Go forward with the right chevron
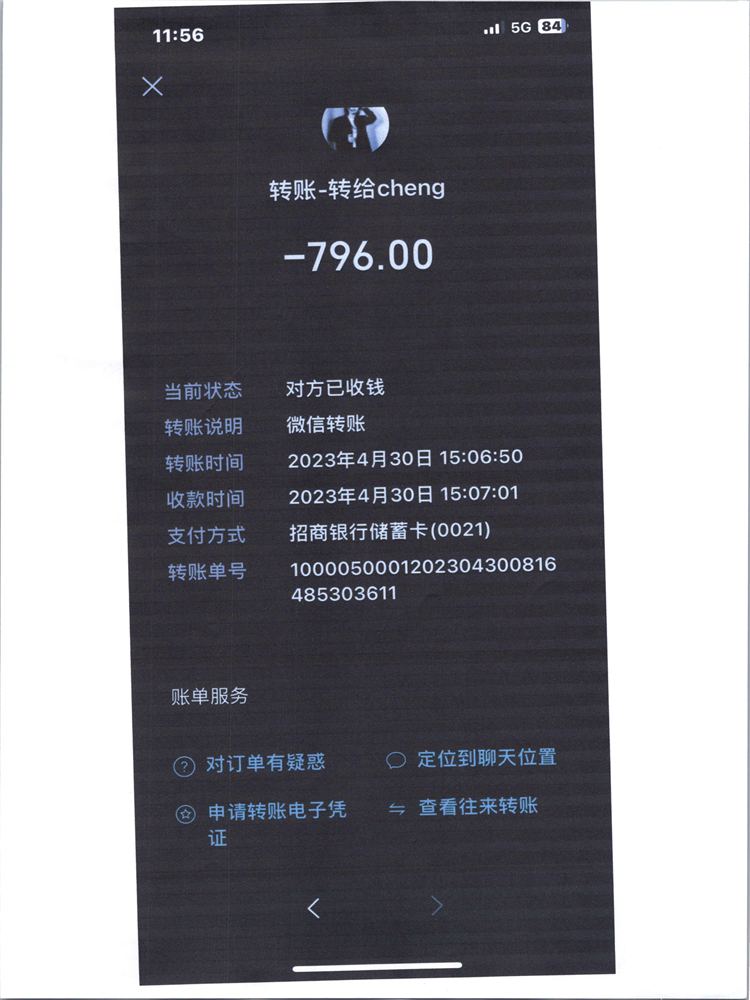 pyautogui.click(x=436, y=906)
